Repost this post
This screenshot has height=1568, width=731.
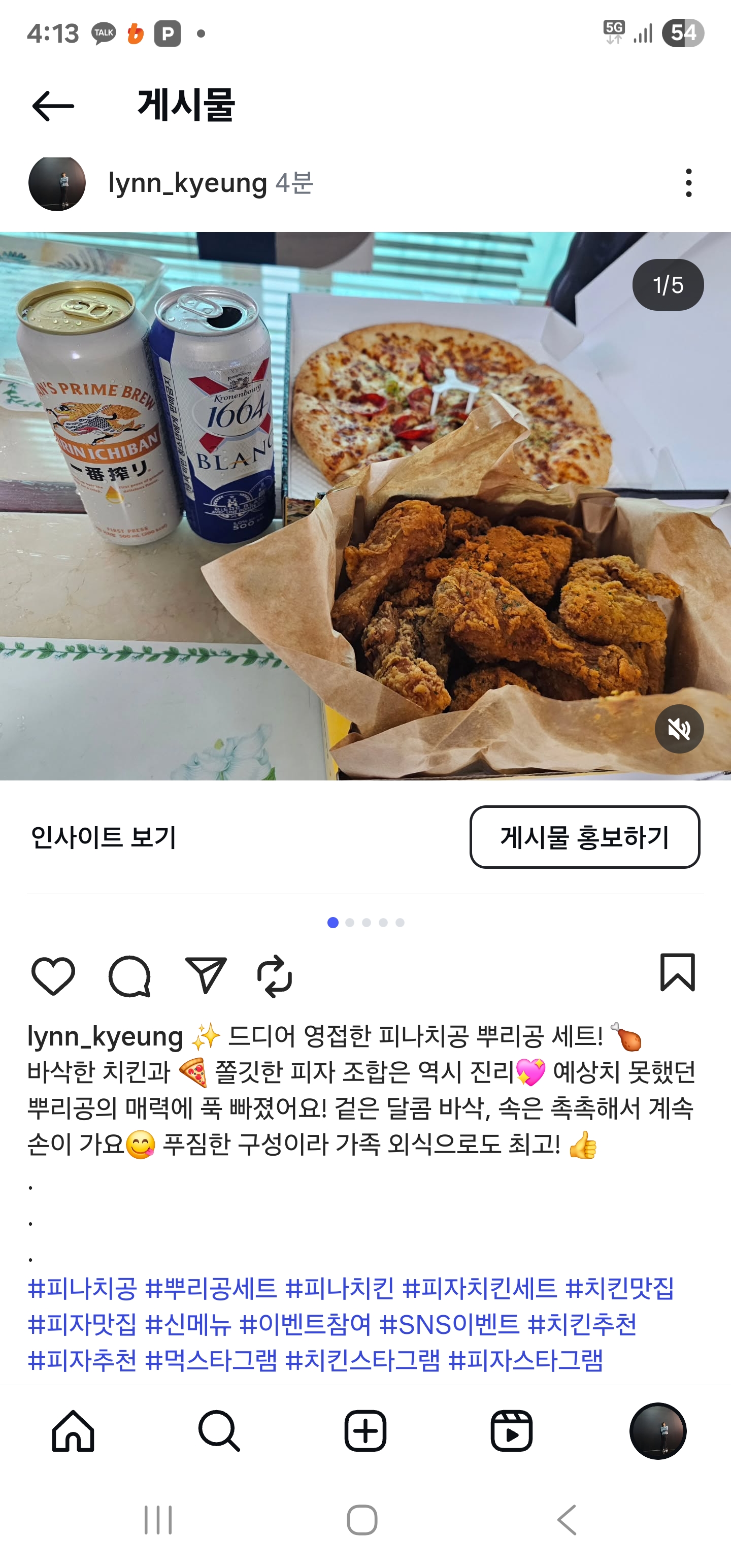[x=275, y=976]
